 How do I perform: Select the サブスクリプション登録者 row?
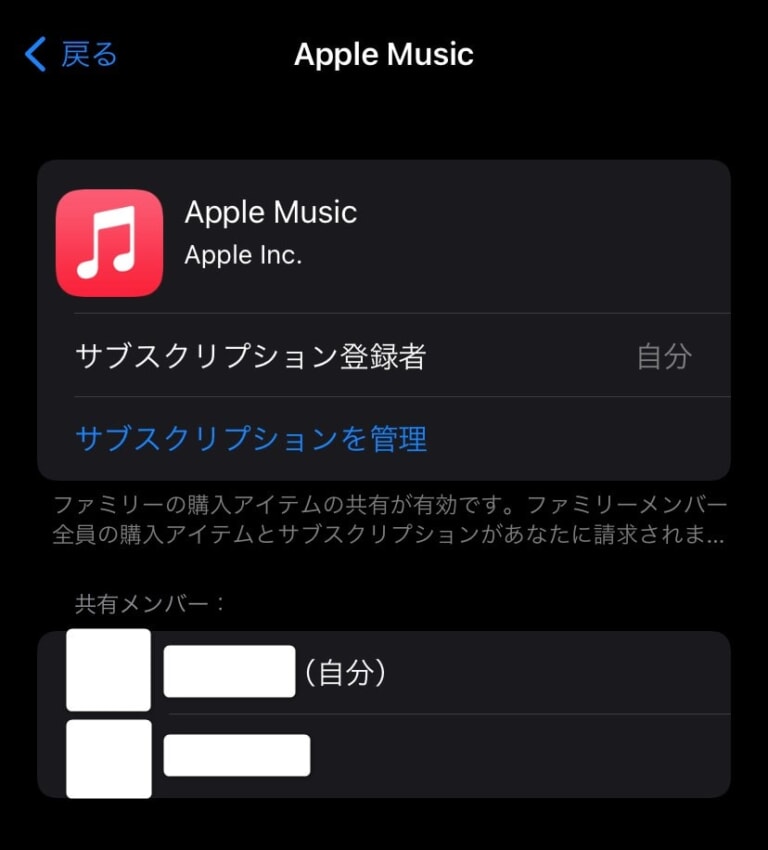pyautogui.click(x=384, y=357)
